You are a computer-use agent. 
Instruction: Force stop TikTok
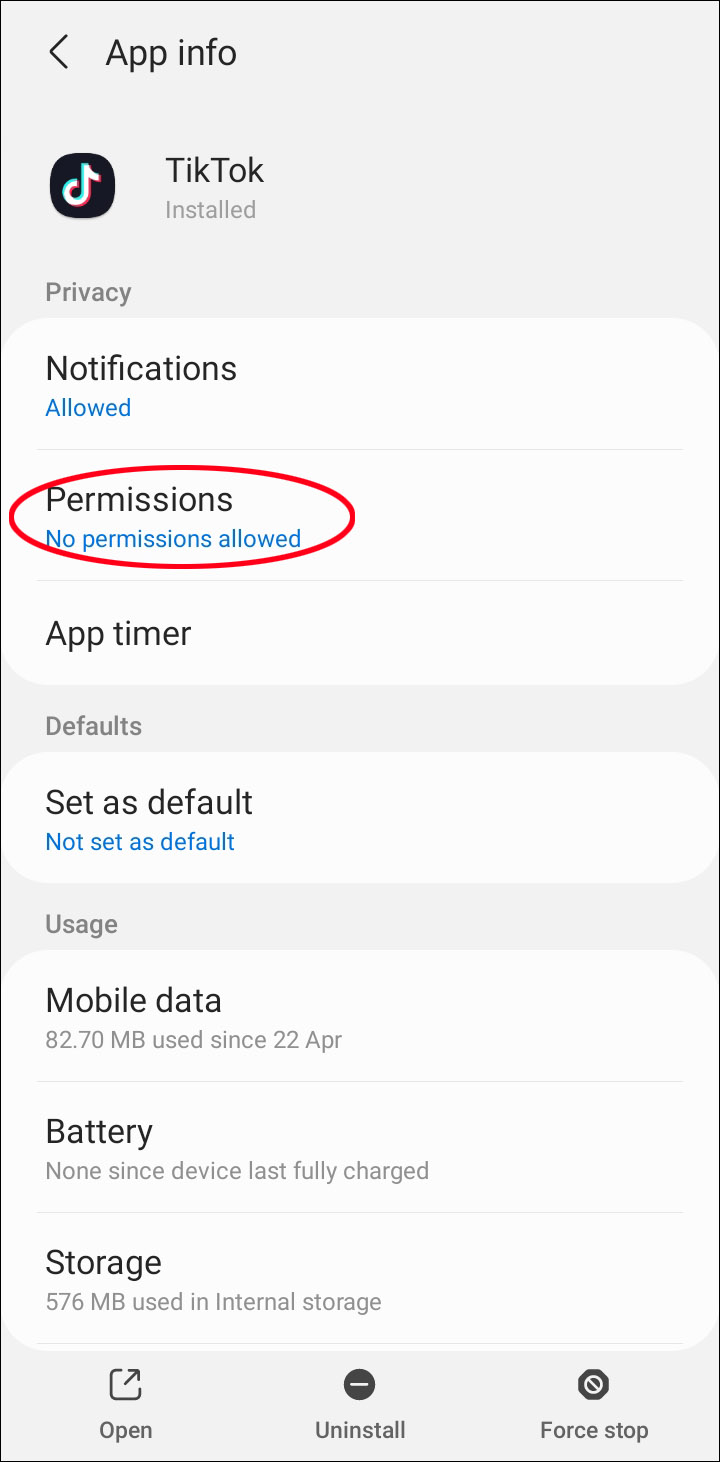(x=594, y=1404)
